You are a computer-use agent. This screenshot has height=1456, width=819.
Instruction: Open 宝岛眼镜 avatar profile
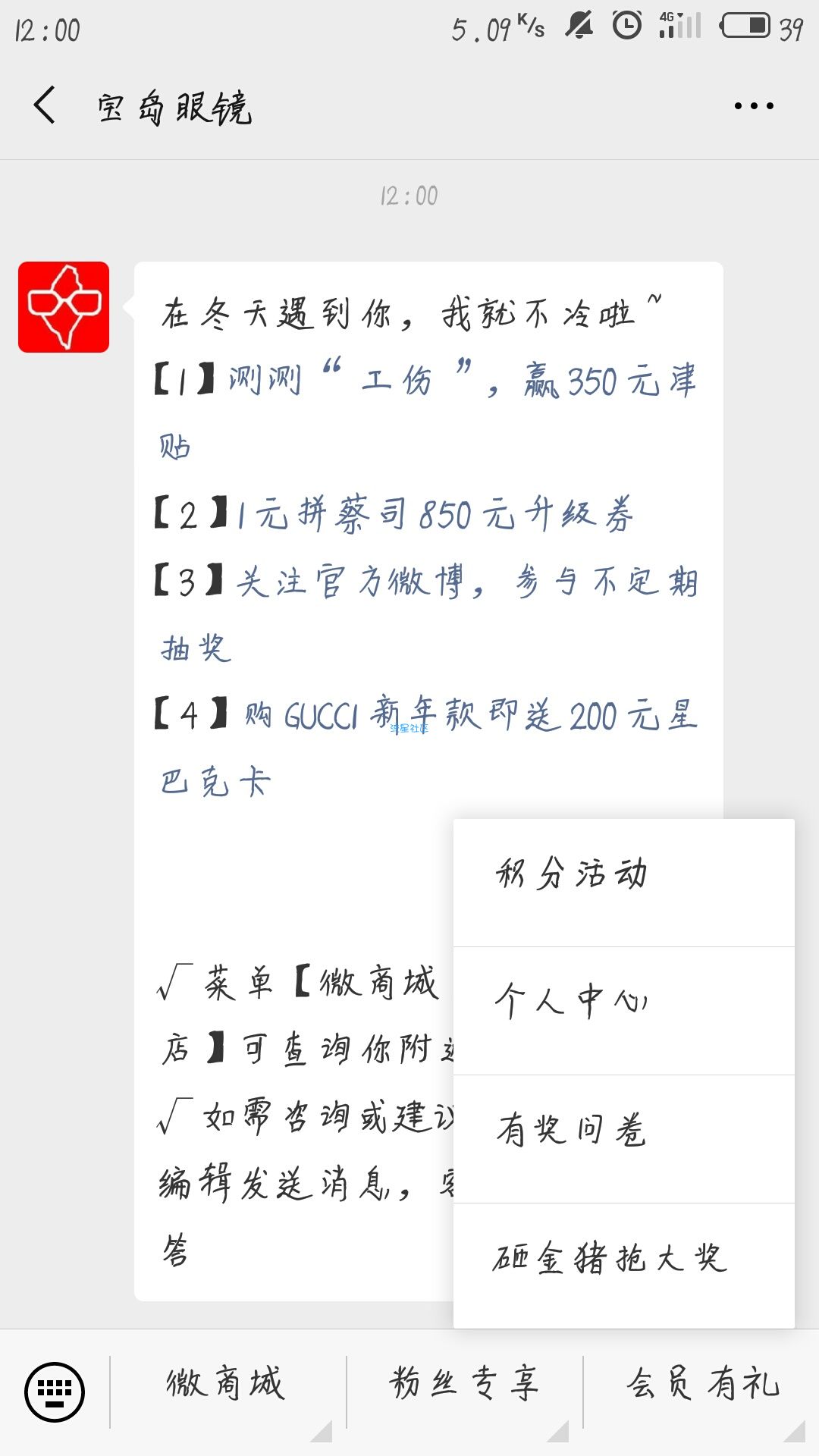64,307
